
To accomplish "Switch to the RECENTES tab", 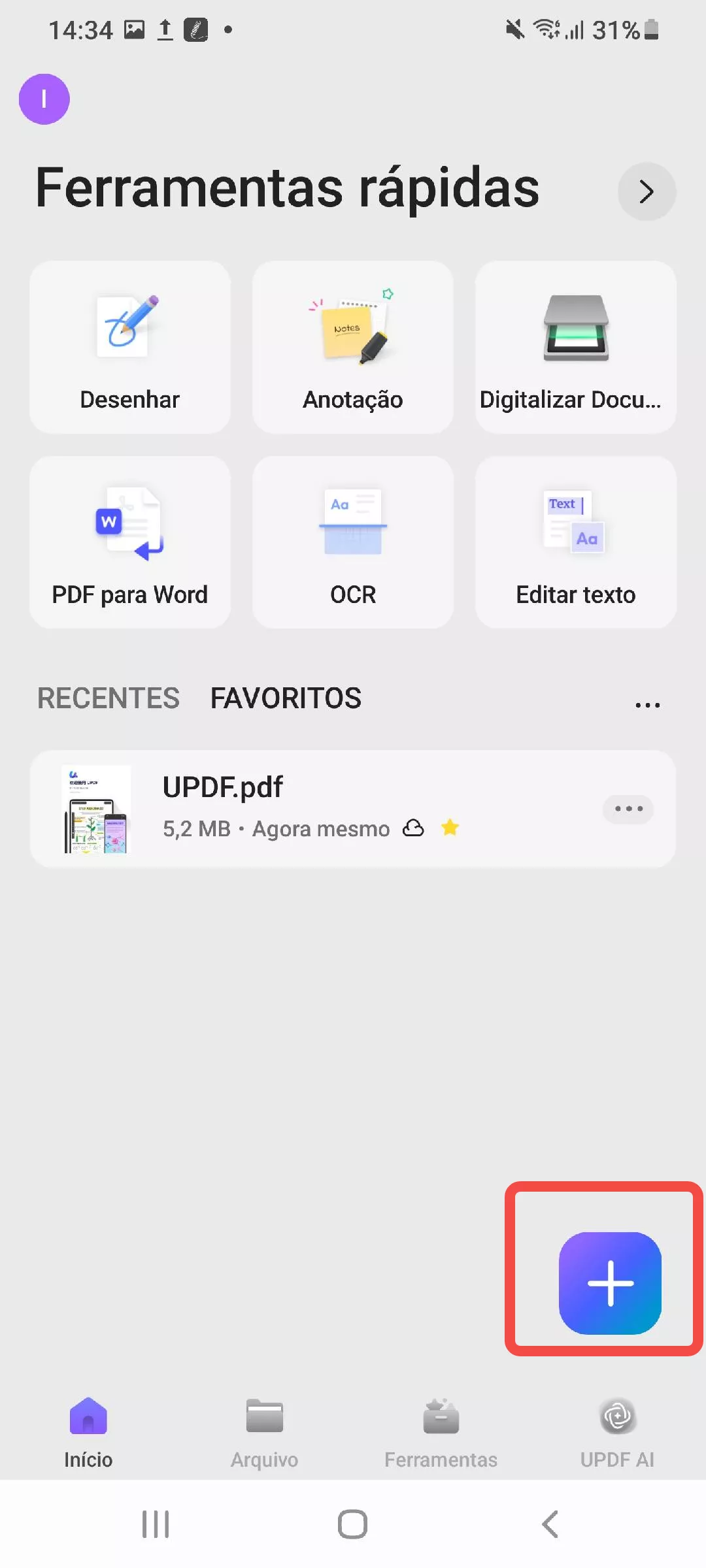I will [x=109, y=698].
